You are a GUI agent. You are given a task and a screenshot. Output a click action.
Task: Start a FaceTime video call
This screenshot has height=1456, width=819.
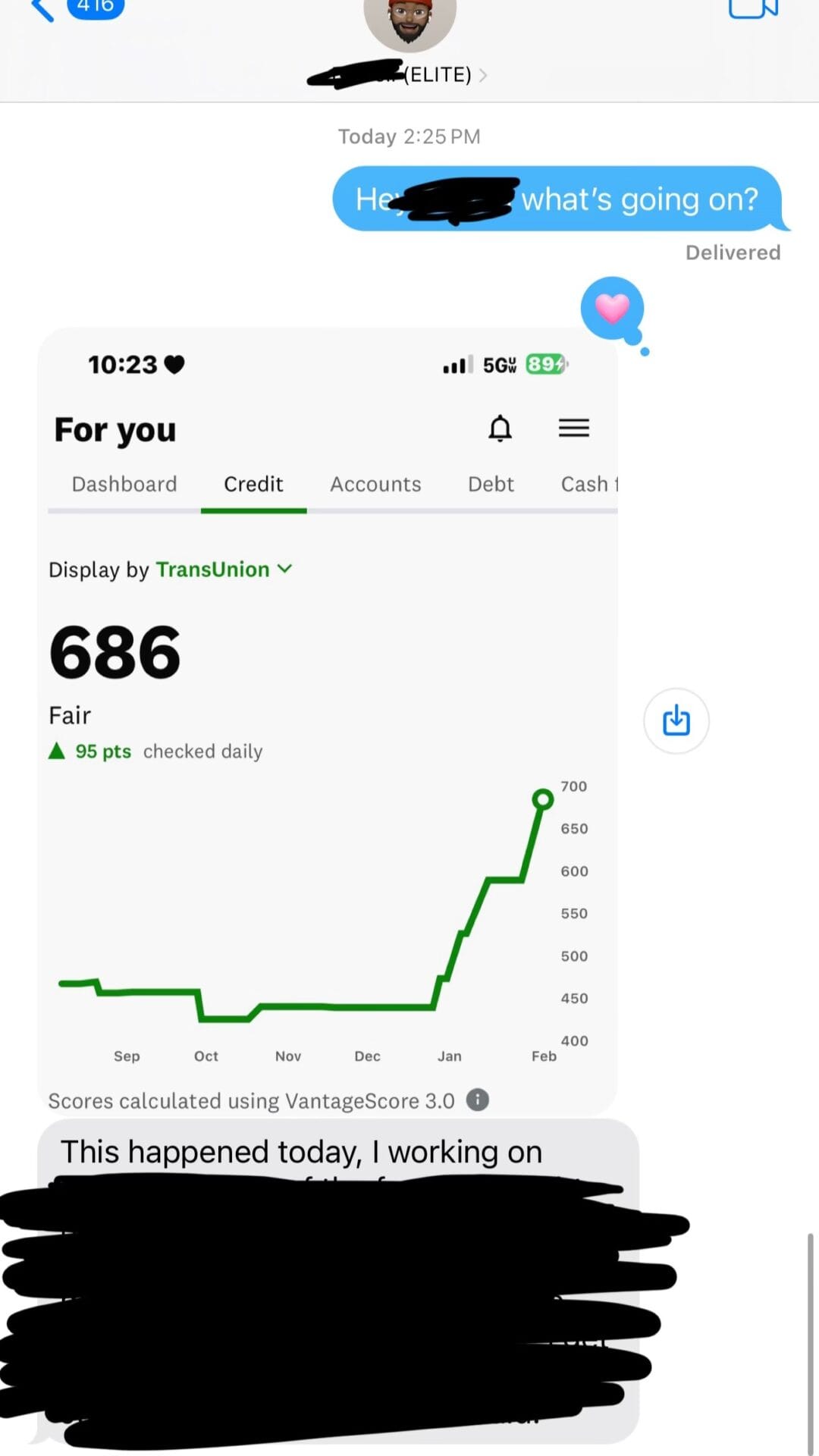point(753,8)
